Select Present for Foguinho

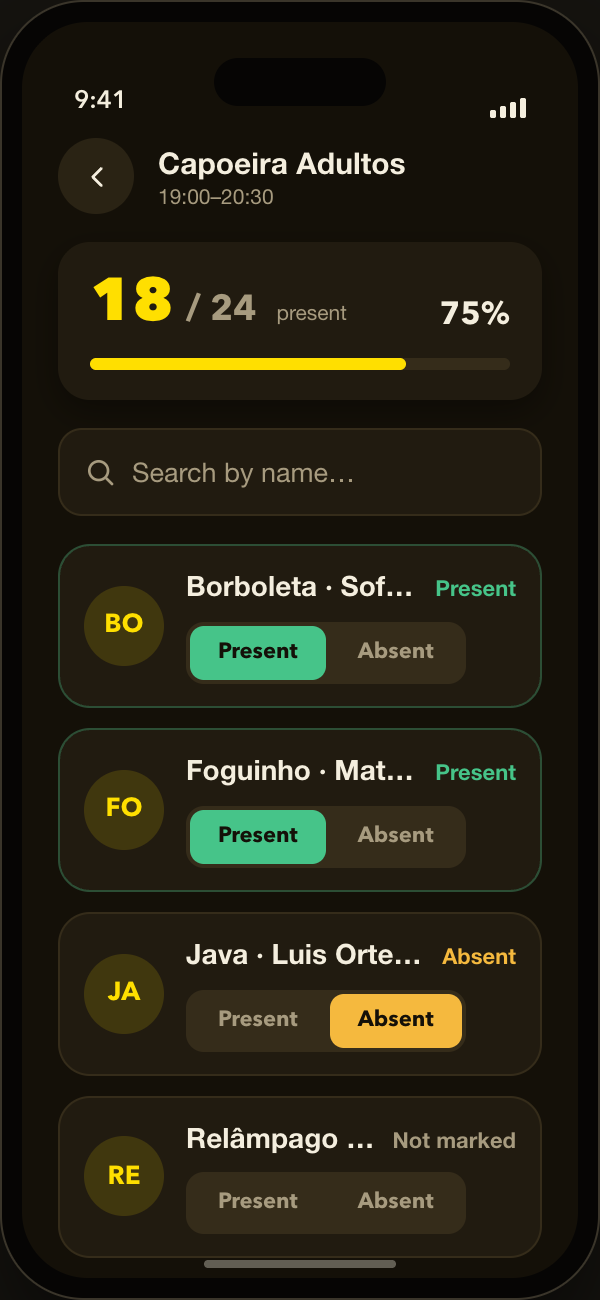pos(258,837)
